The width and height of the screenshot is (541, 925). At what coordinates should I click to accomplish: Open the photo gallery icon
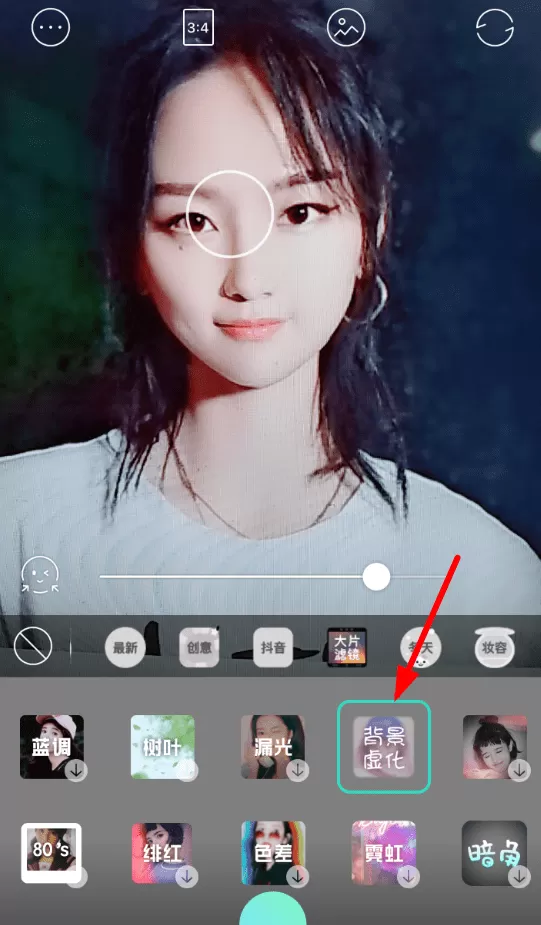pyautogui.click(x=346, y=27)
